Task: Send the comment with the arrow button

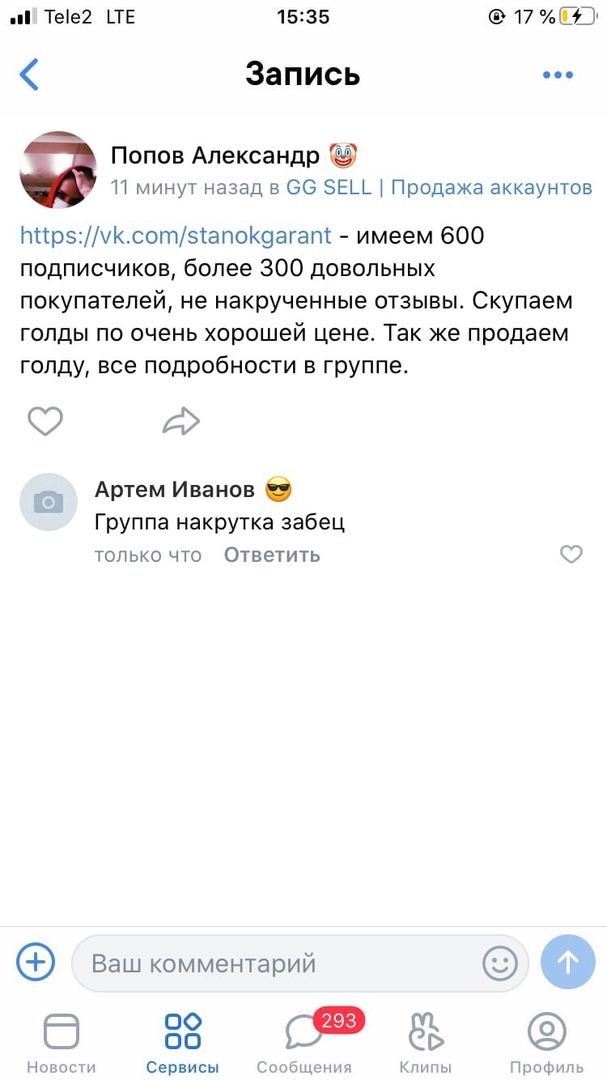Action: click(567, 962)
